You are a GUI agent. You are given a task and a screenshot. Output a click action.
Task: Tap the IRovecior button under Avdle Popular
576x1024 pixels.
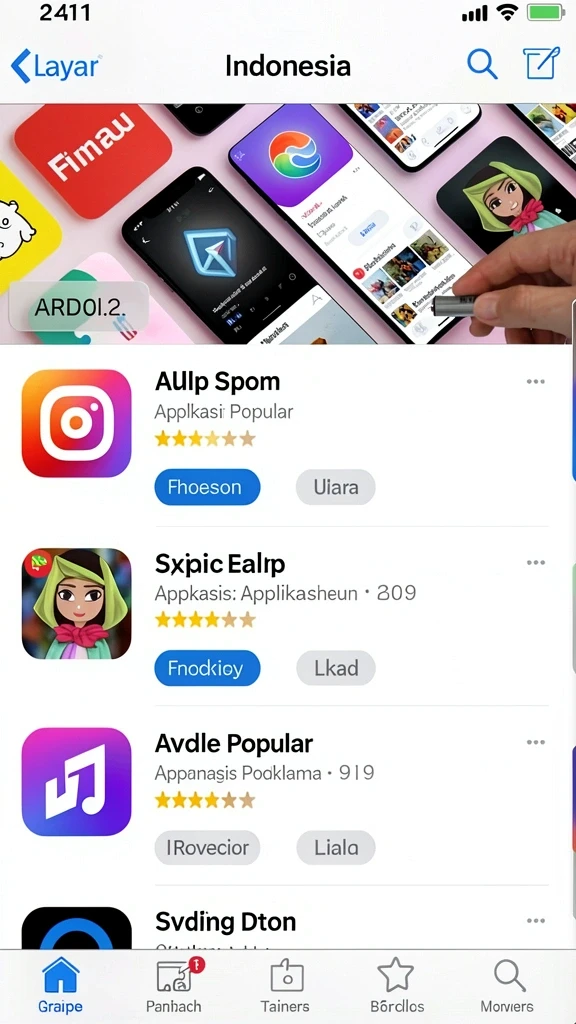click(207, 848)
